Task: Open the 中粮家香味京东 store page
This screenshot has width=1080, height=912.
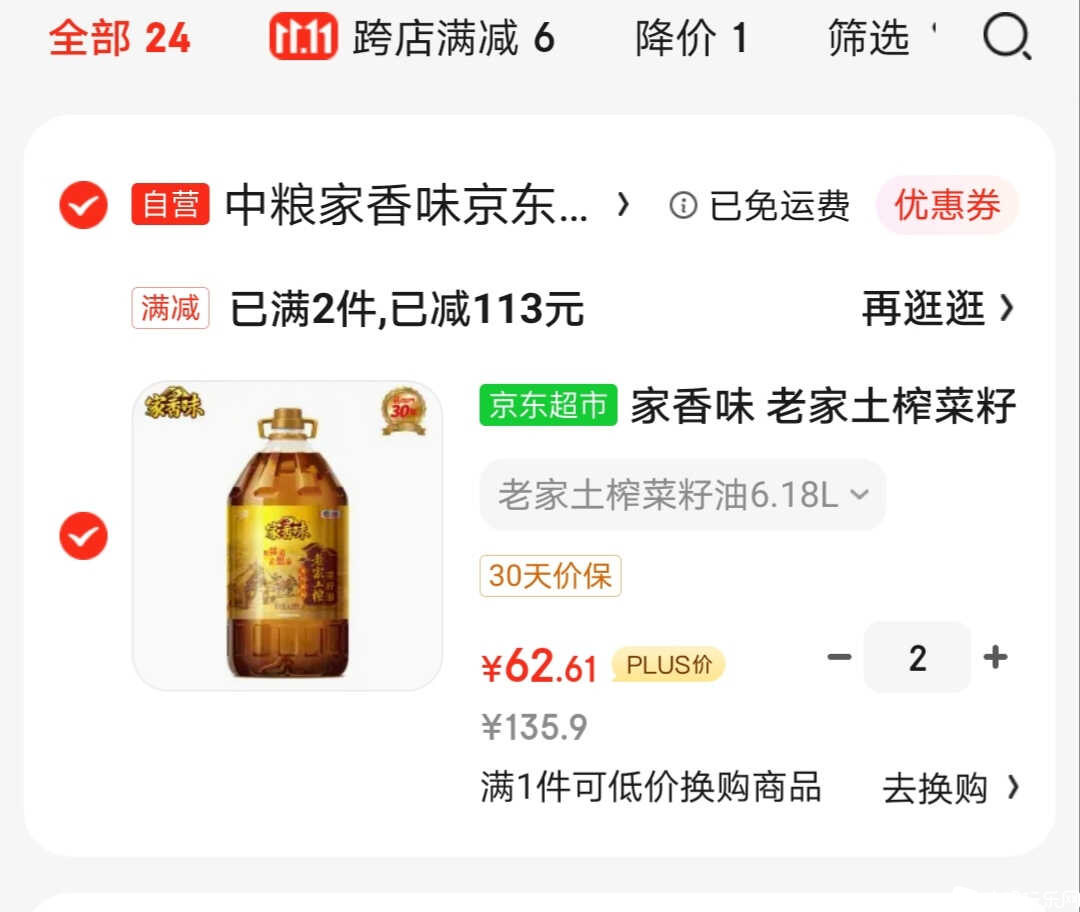Action: 410,207
